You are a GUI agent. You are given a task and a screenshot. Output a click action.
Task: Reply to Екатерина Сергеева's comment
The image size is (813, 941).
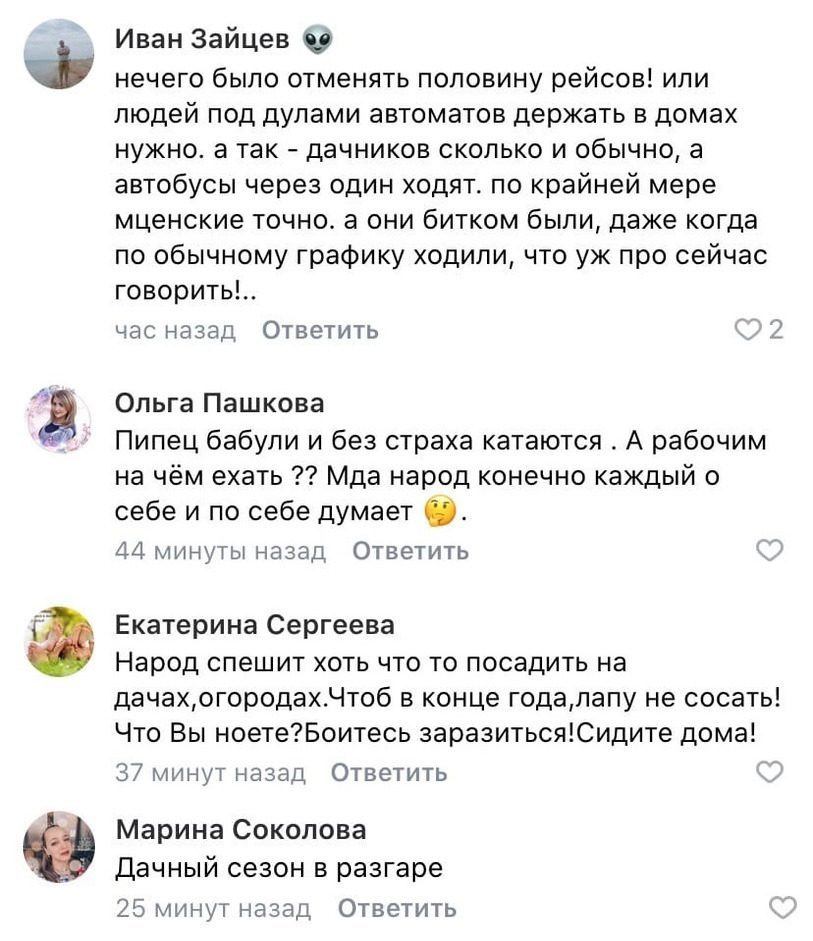click(388, 772)
